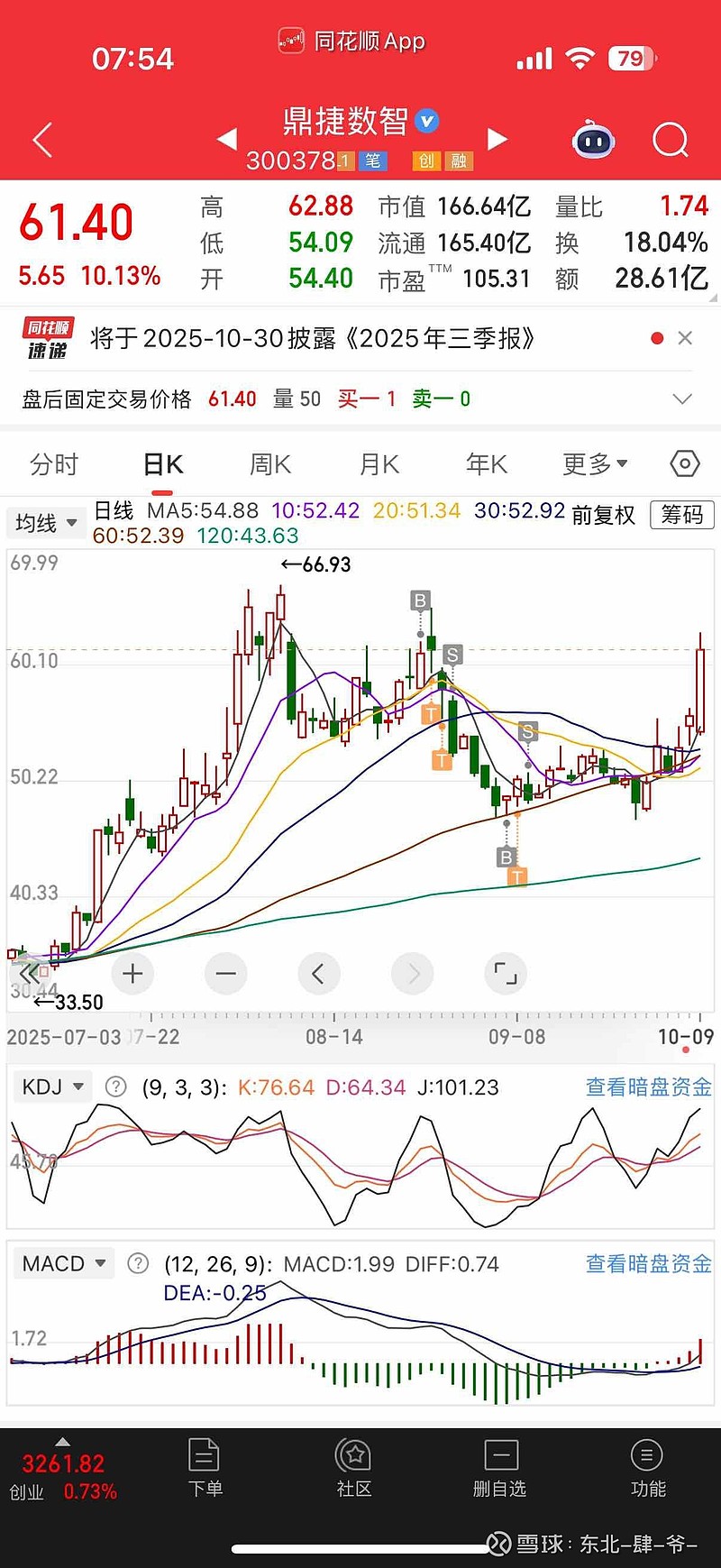This screenshot has width=721, height=1568.
Task: Select the 月K chart tab
Action: pos(379,464)
